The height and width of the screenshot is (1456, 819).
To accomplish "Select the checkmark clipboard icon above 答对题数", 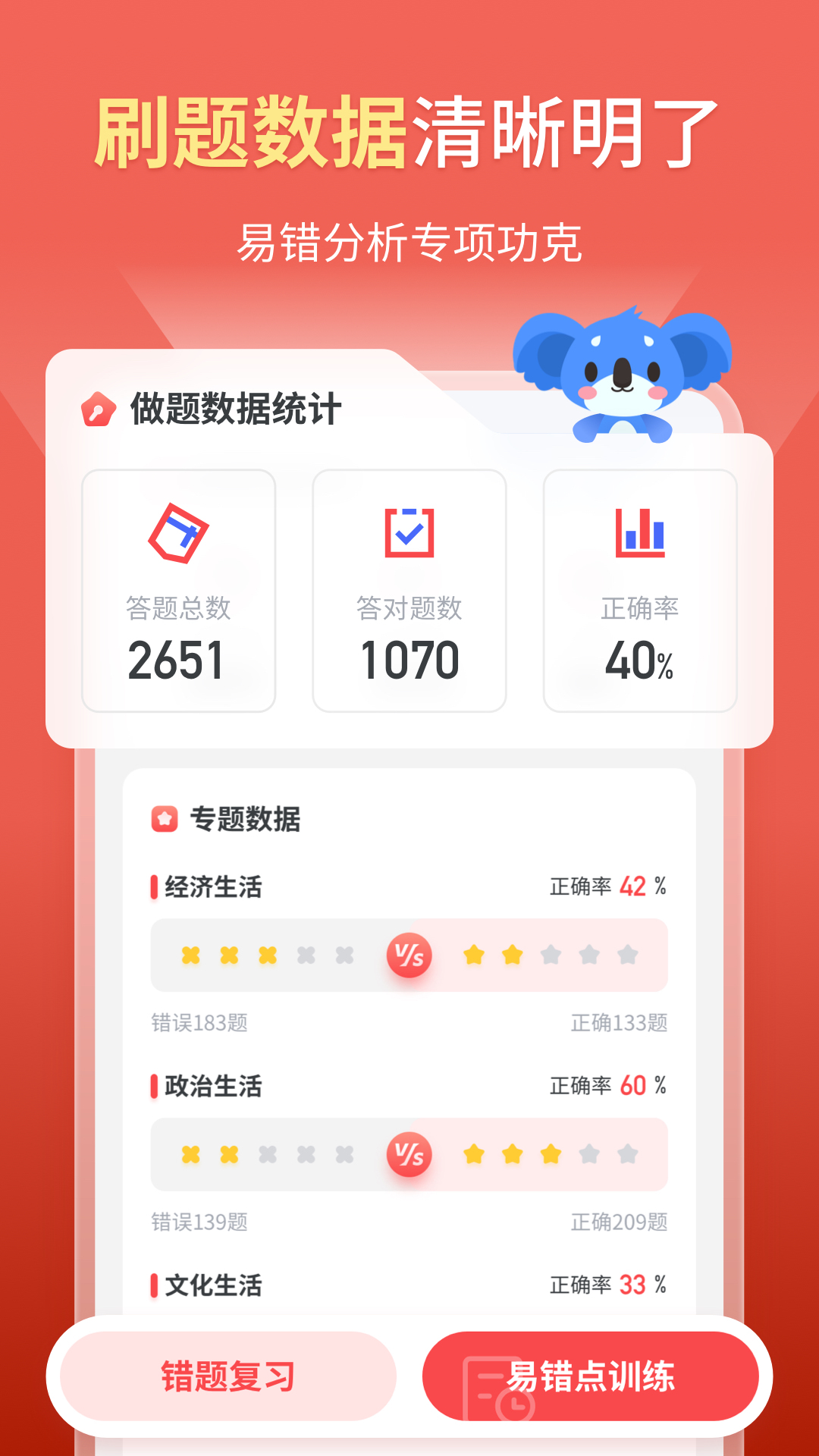I will point(409,531).
